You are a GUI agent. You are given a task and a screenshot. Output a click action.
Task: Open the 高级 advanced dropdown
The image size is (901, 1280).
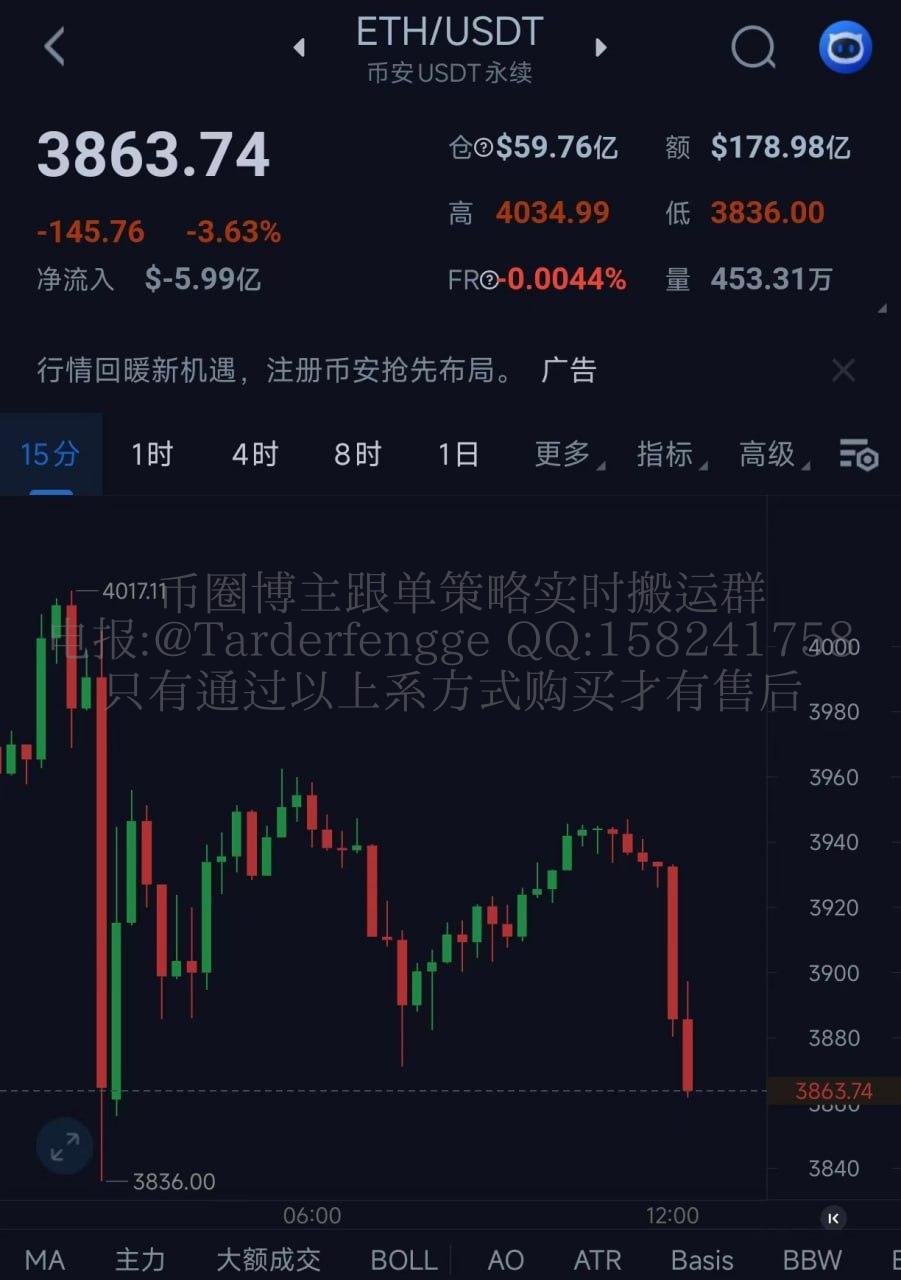tap(771, 454)
